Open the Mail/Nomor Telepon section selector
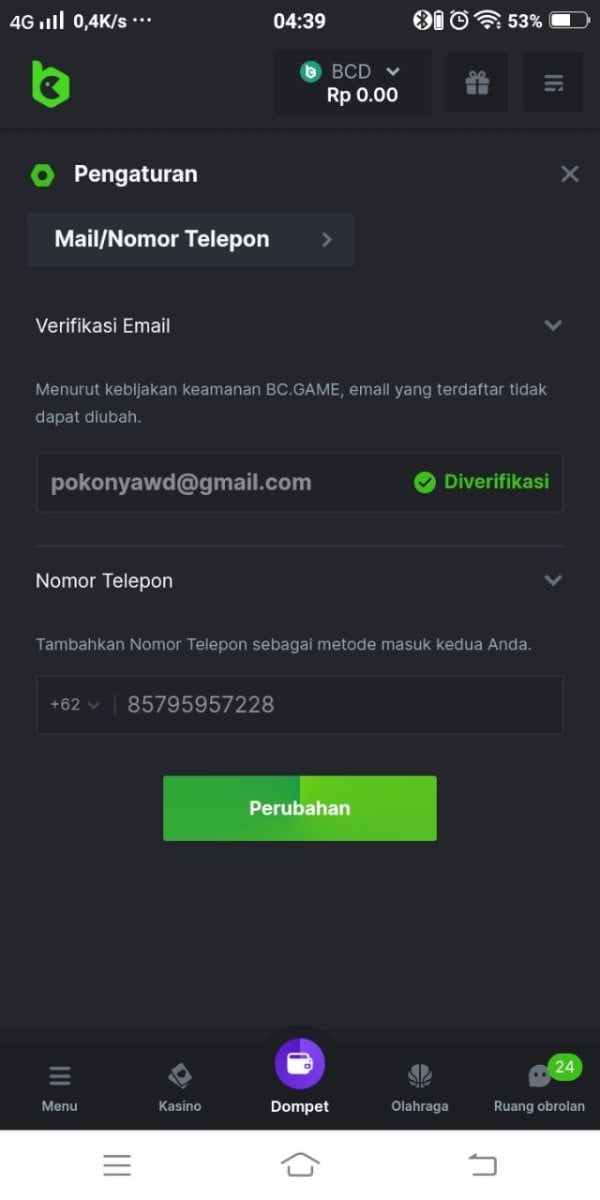Image resolution: width=600 pixels, height=1200 pixels. pyautogui.click(x=190, y=239)
